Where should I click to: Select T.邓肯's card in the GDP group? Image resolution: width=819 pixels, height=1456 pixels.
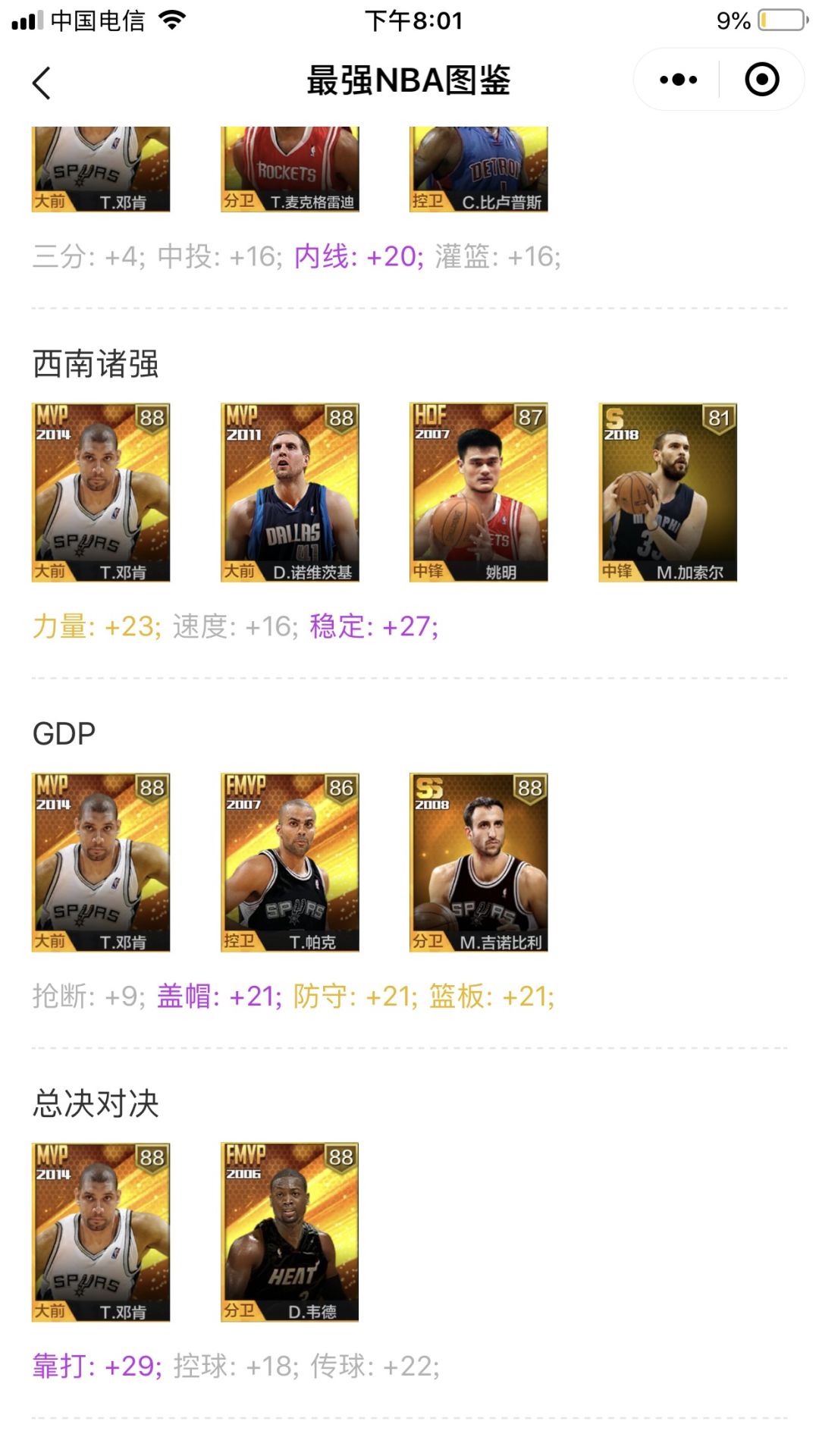coord(101,862)
